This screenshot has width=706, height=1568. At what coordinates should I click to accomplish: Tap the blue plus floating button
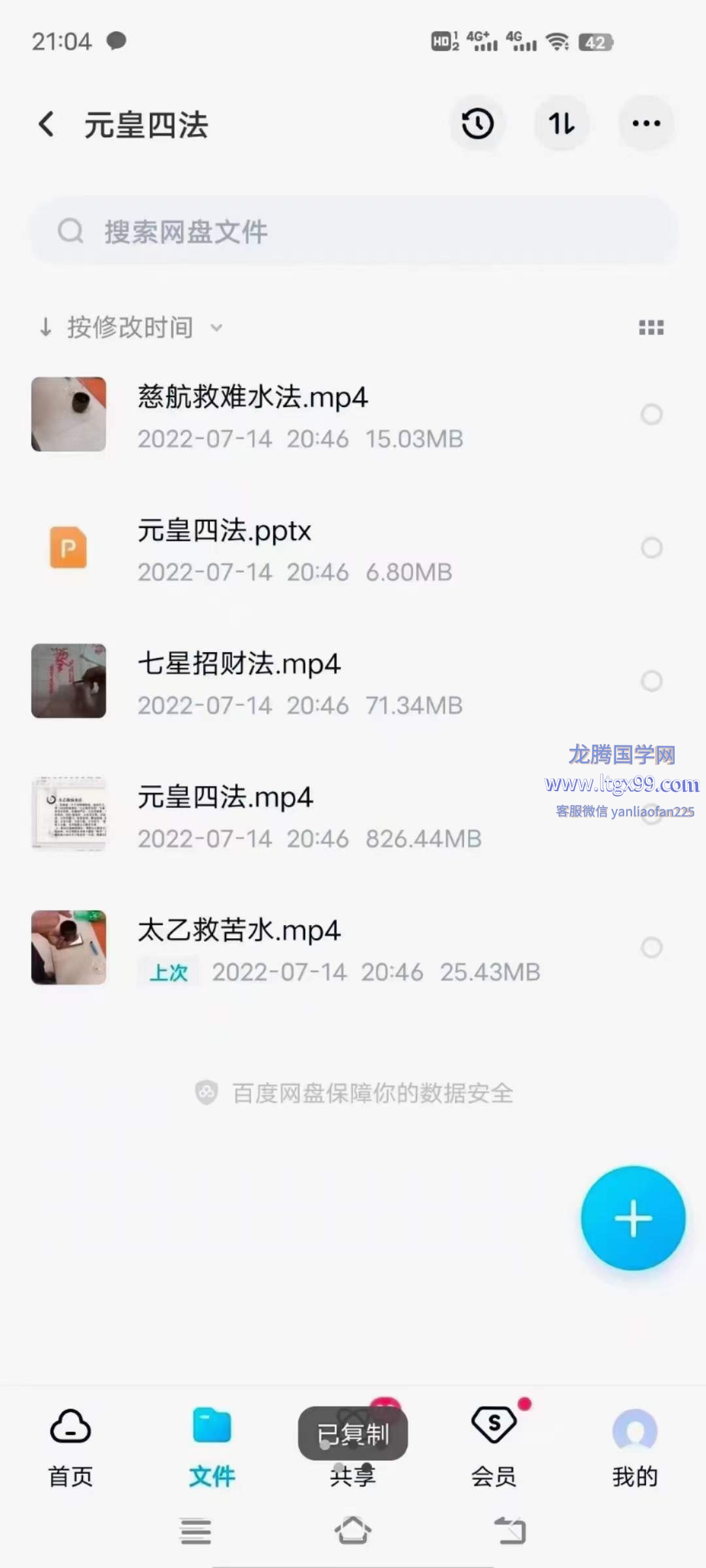coord(633,1218)
